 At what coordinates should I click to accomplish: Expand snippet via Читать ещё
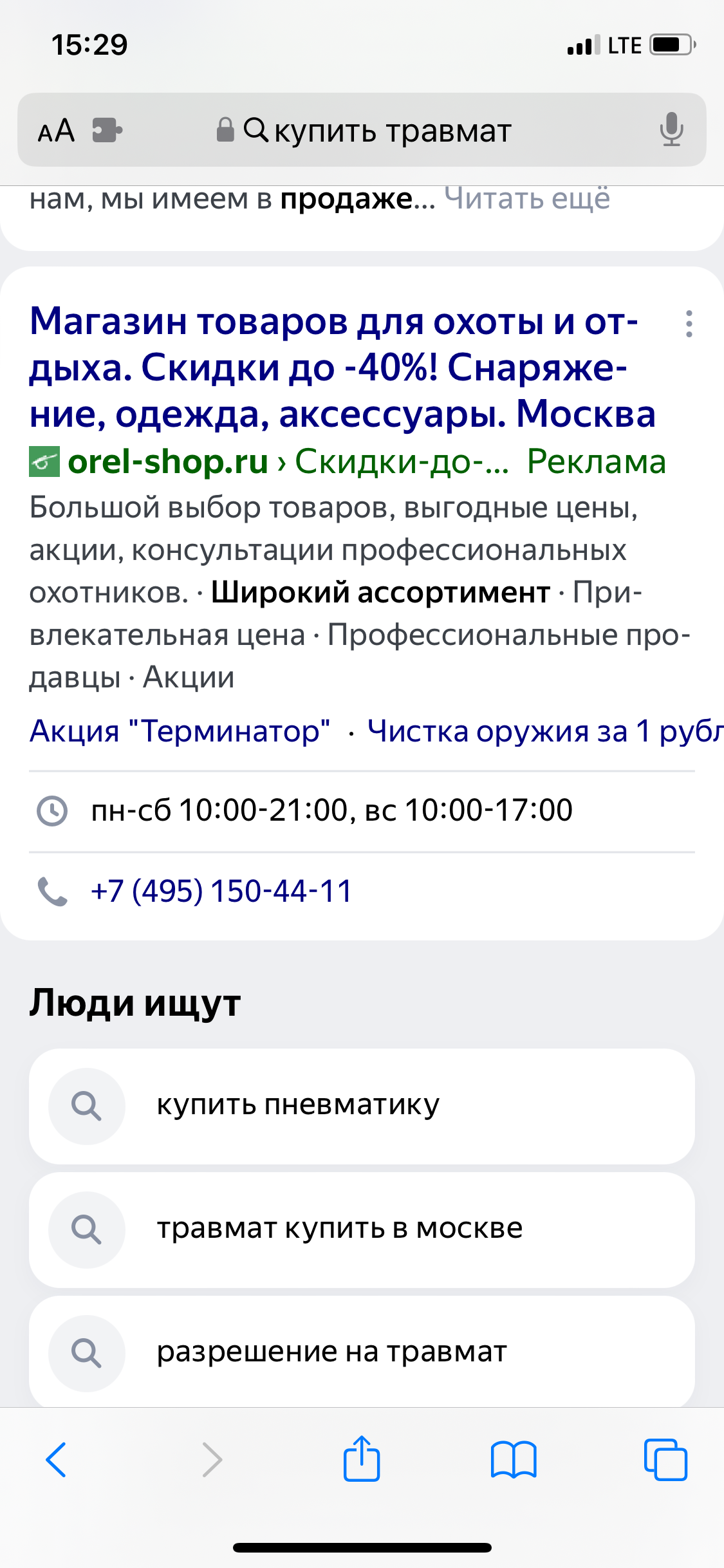[x=526, y=199]
